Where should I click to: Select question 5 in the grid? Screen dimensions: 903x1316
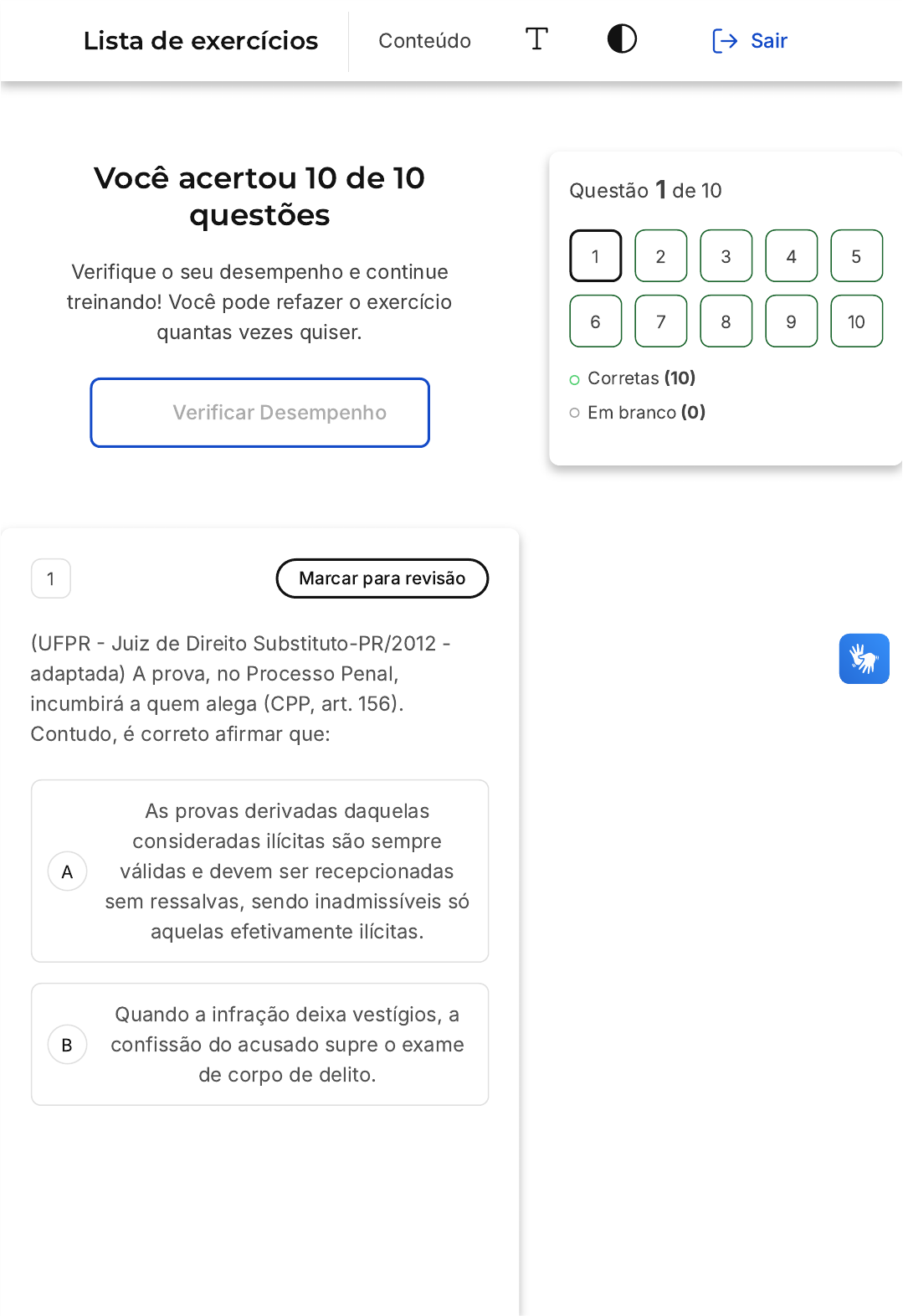(x=856, y=256)
